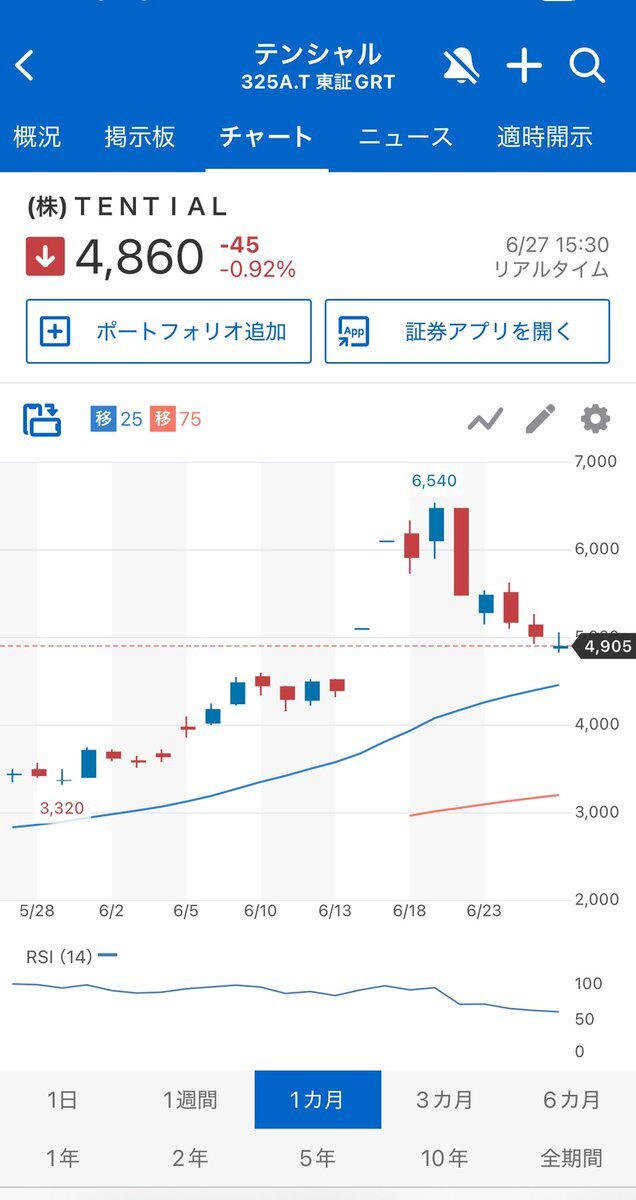Open chart settings gear
This screenshot has width=636, height=1200.
[x=595, y=419]
